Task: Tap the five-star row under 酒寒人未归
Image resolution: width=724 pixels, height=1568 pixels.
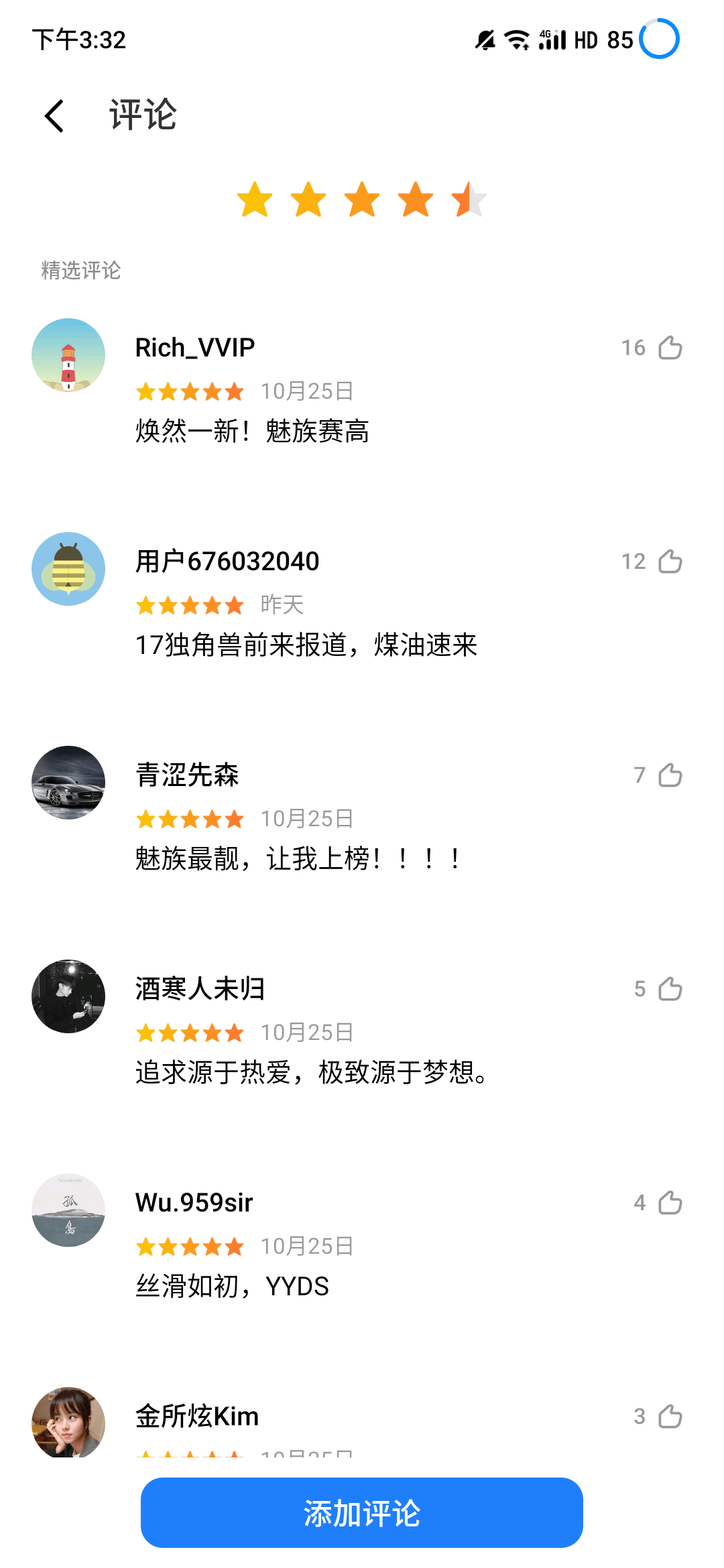Action: click(x=190, y=1032)
